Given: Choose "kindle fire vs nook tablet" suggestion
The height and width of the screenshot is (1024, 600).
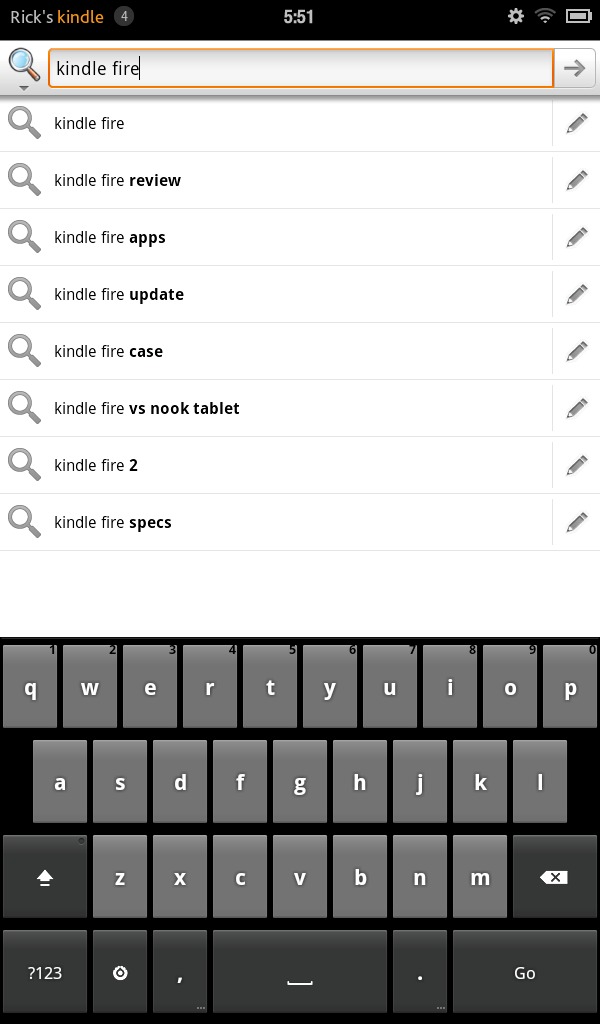Looking at the screenshot, I should [276, 408].
